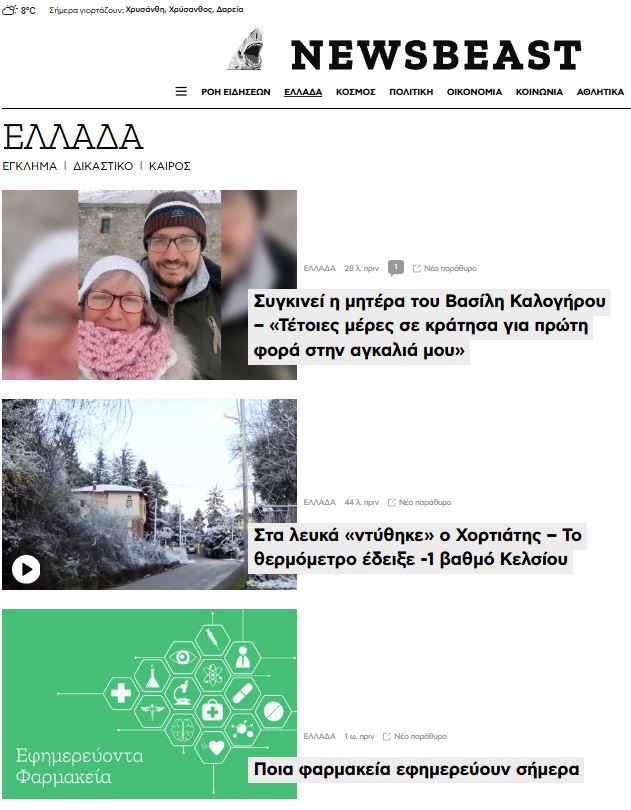Go to ΑΘΛΗΤΙΚΑ section

coord(600,92)
